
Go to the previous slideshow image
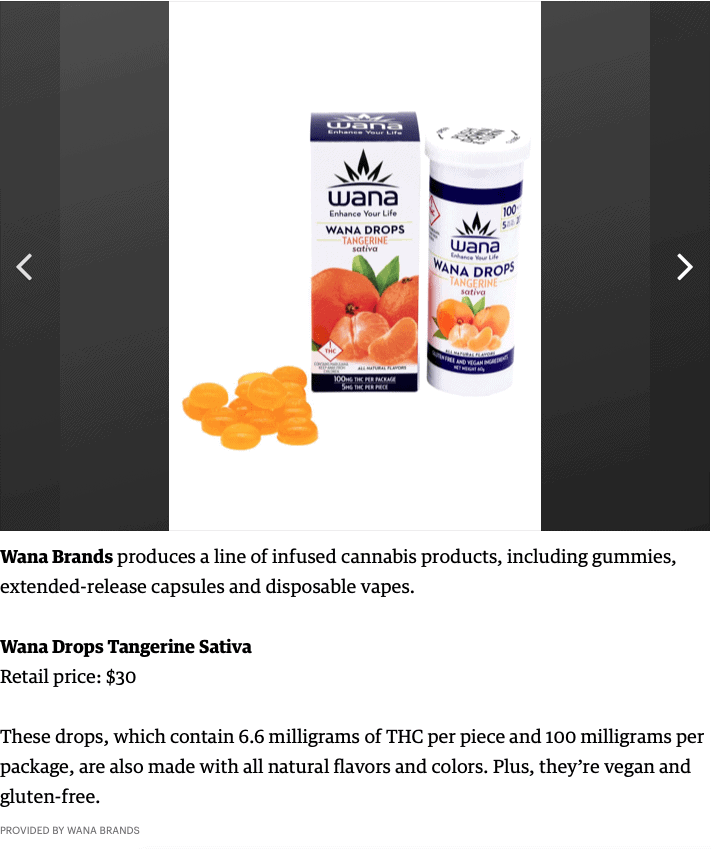[25, 267]
